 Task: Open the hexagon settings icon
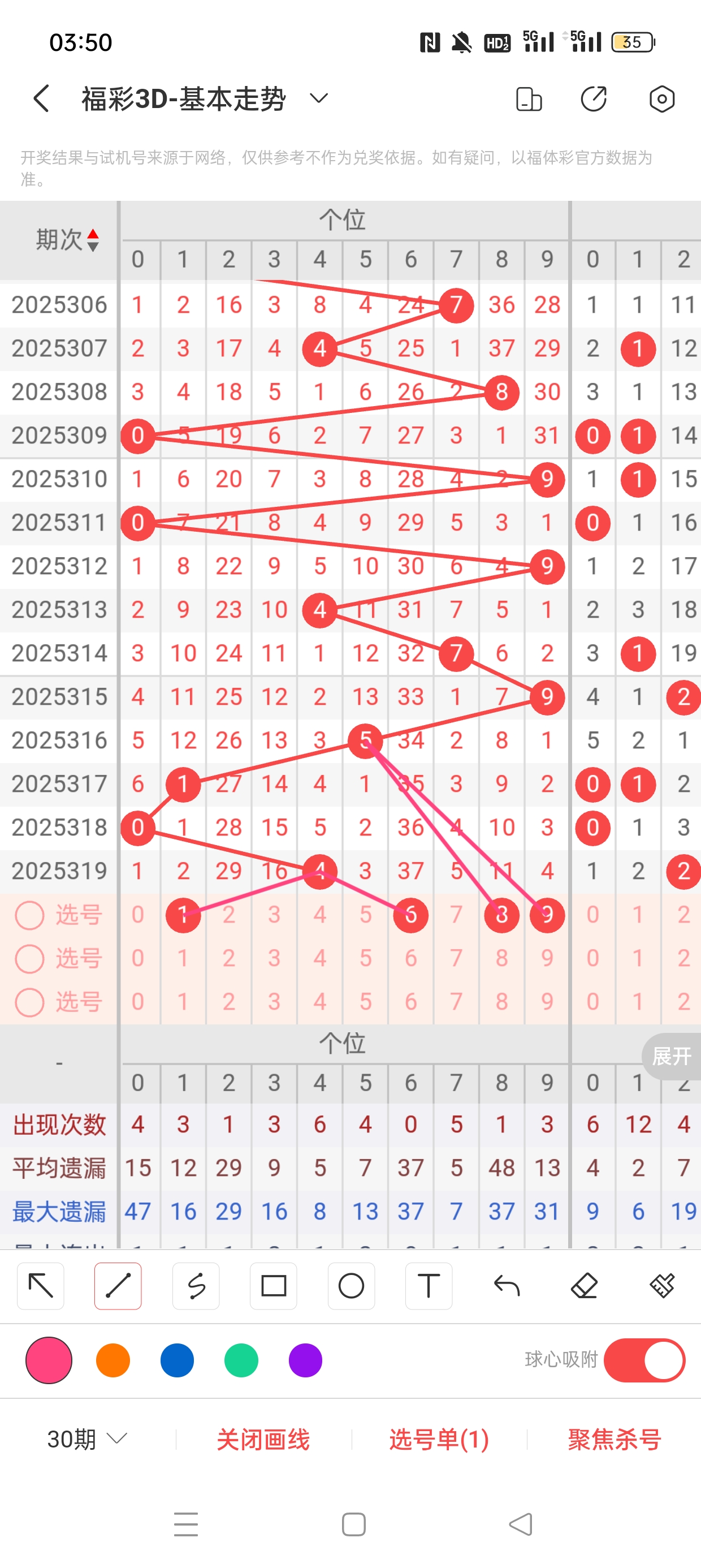661,98
